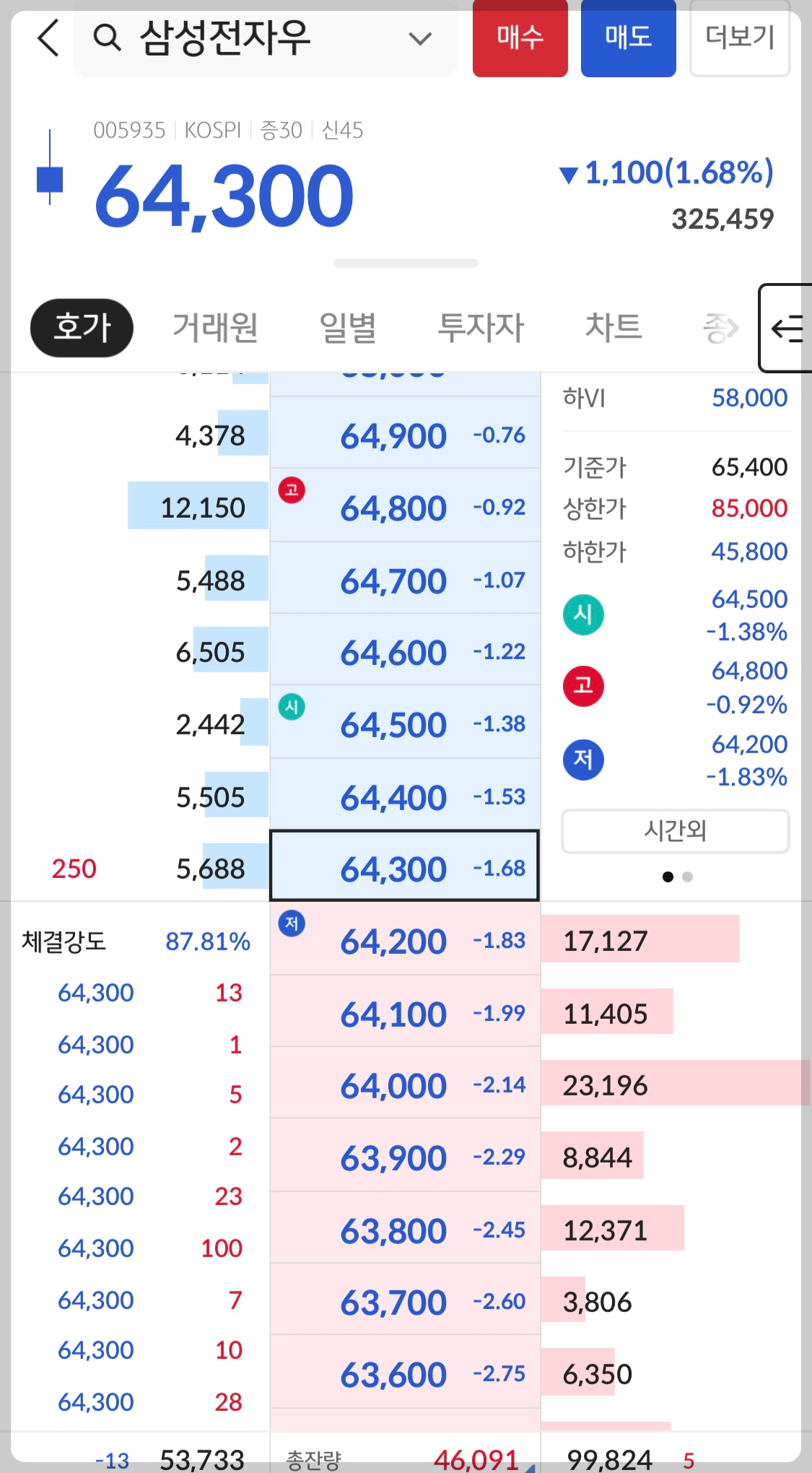Open the side panel arrow button
Viewport: 812px width, 1473px height.
point(785,329)
